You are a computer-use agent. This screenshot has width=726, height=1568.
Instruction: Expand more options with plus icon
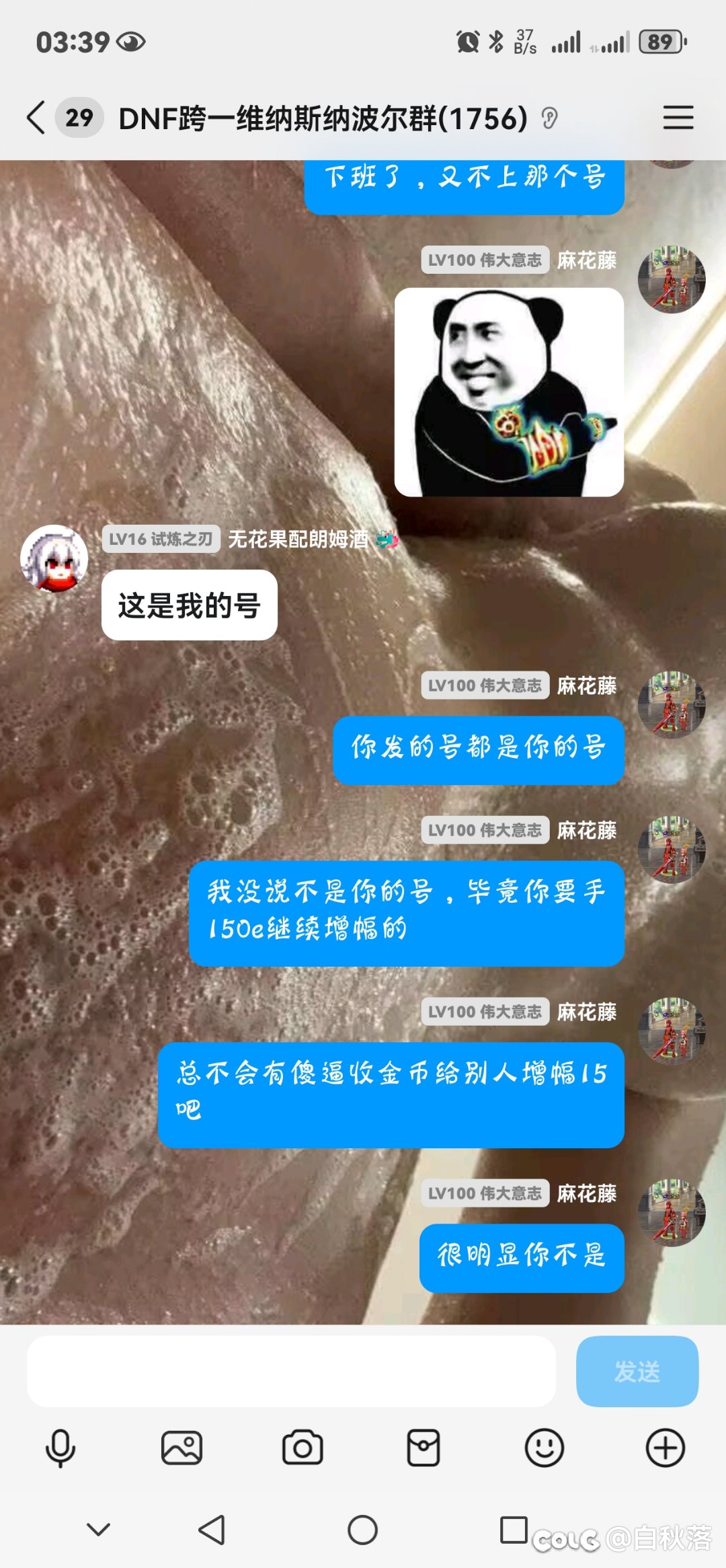tap(665, 1448)
